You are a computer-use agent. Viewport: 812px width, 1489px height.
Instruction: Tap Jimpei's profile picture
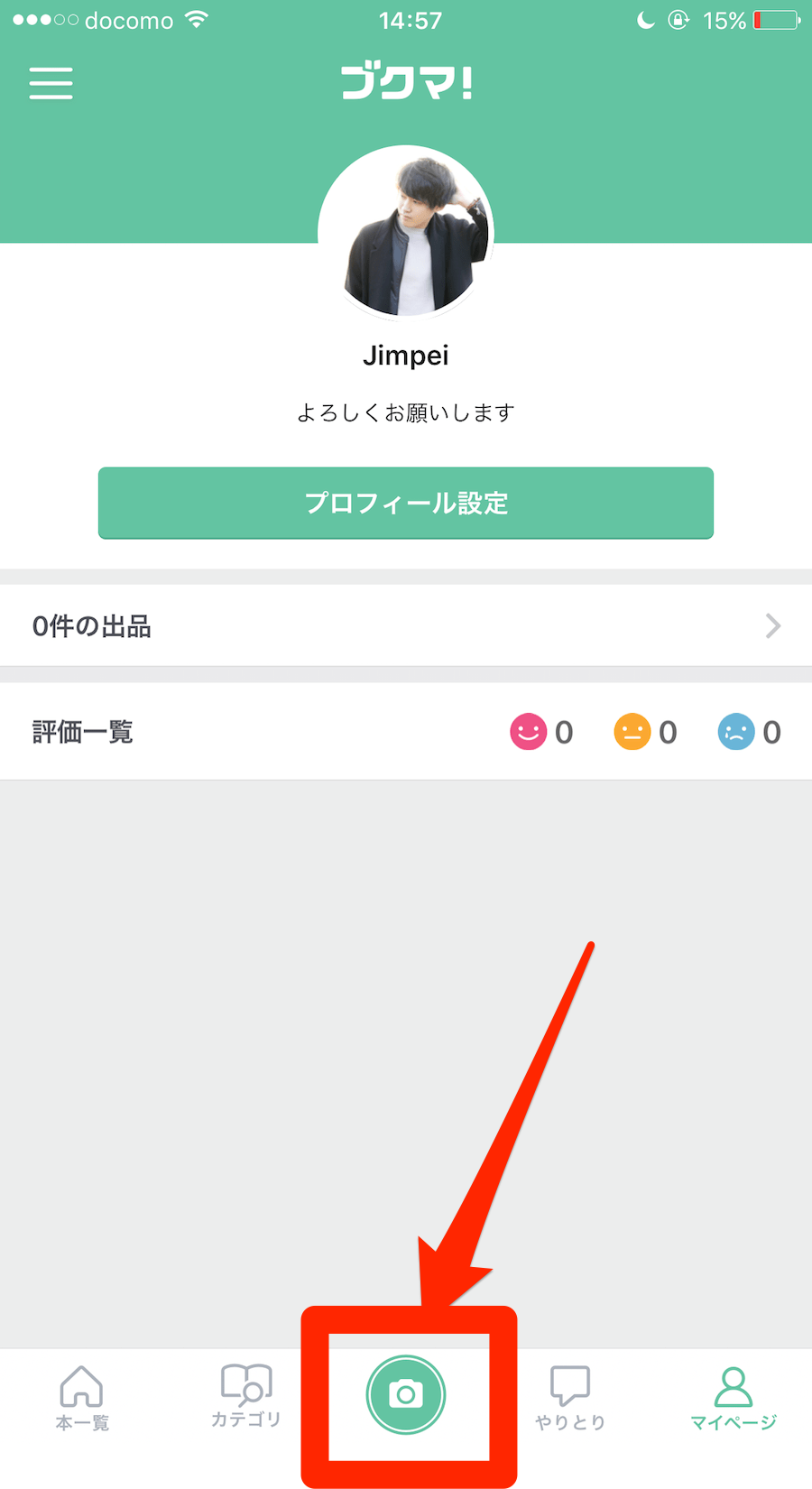tap(406, 233)
